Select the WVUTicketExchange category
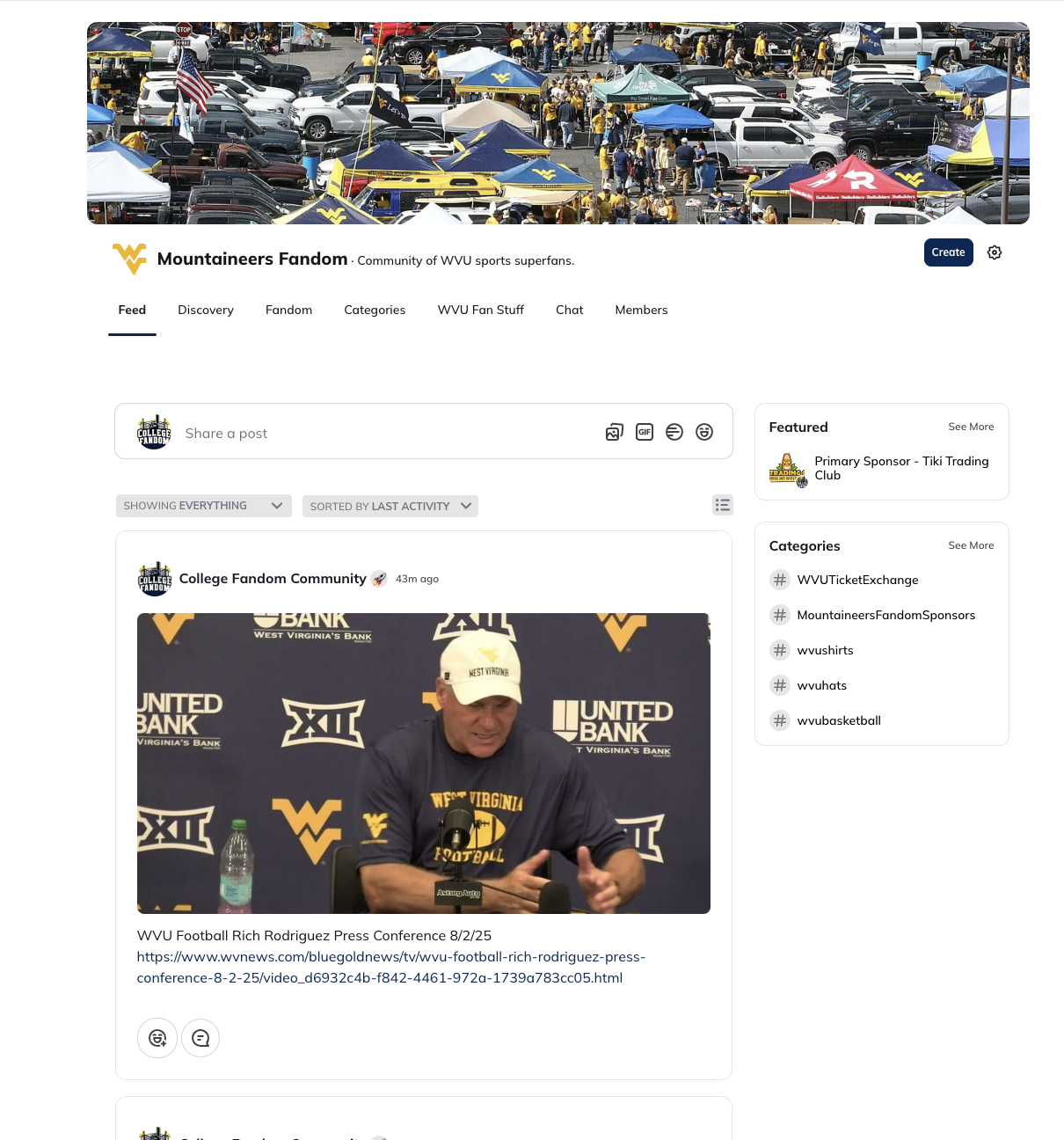Image resolution: width=1064 pixels, height=1140 pixels. point(857,580)
